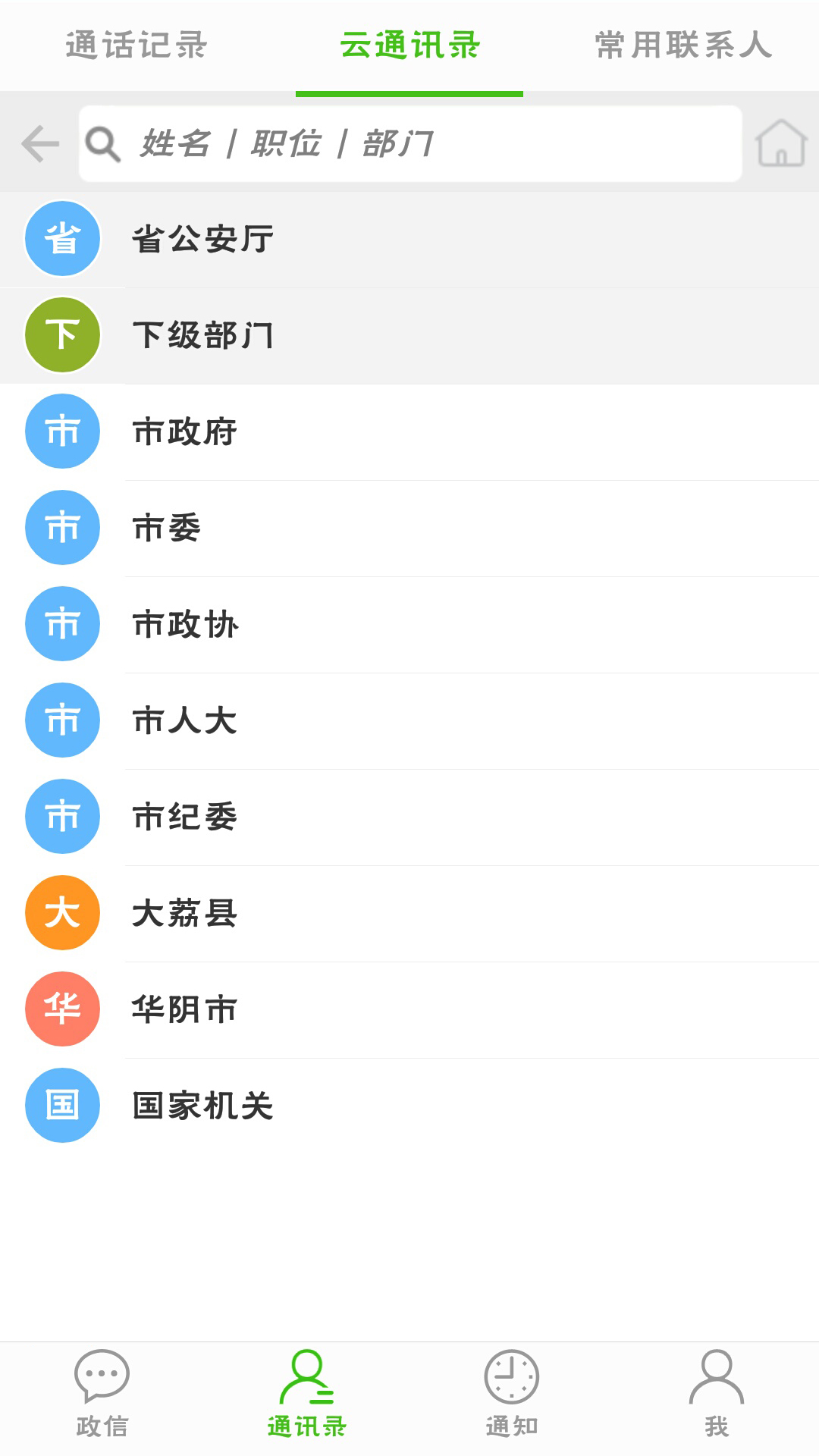Open the 大荔县 entry

tap(409, 914)
